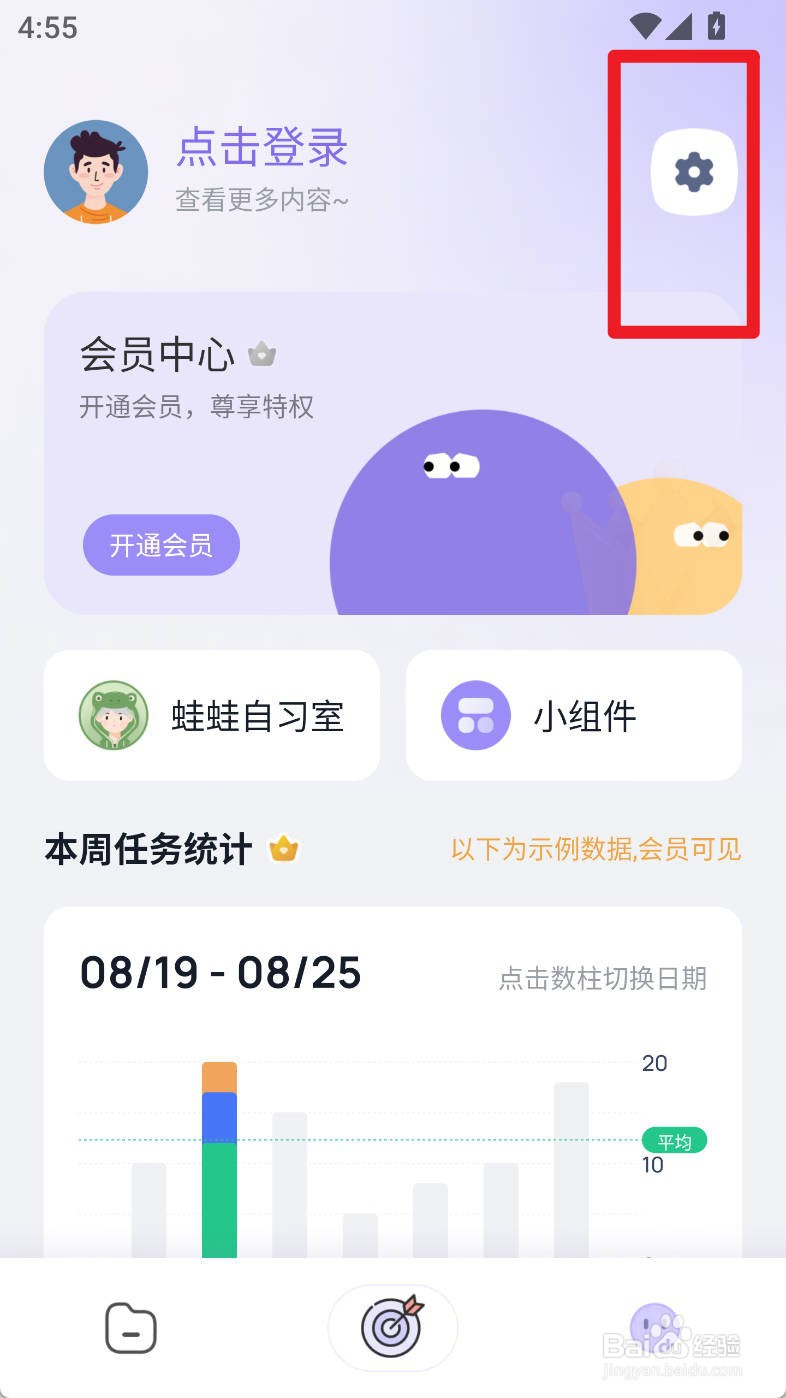Enter 蛙蛙自习室
786x1398 pixels.
(x=212, y=716)
